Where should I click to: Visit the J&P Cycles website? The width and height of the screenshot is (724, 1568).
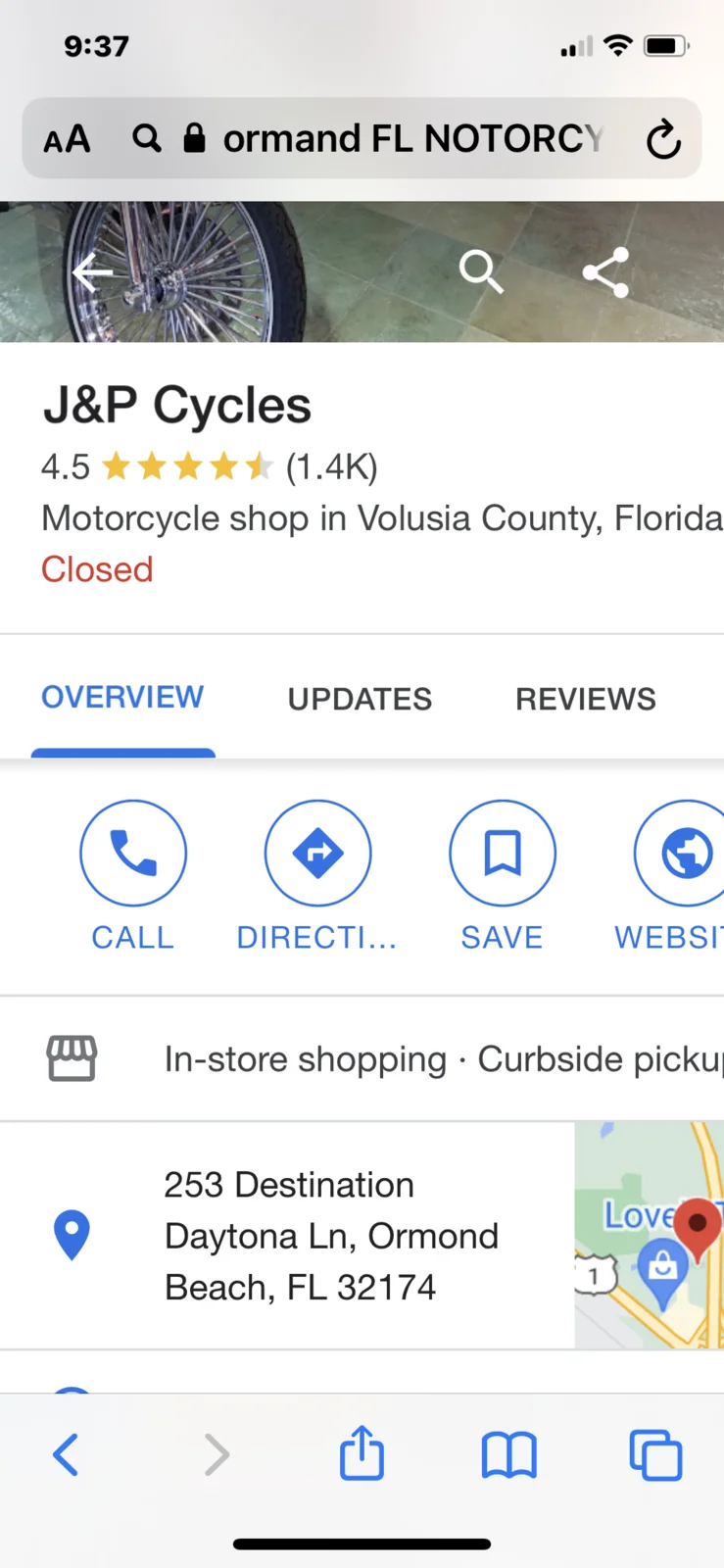[x=686, y=854]
